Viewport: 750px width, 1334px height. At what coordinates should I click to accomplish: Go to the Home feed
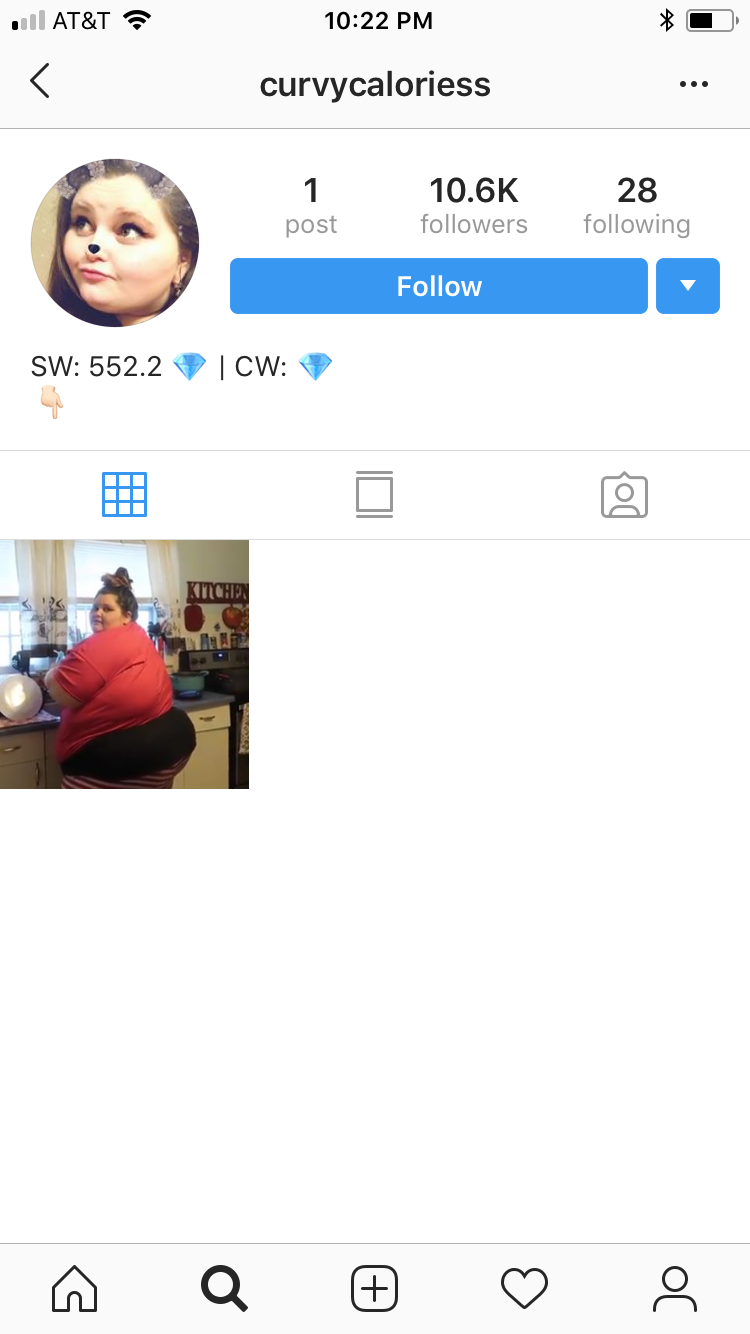[75, 1288]
